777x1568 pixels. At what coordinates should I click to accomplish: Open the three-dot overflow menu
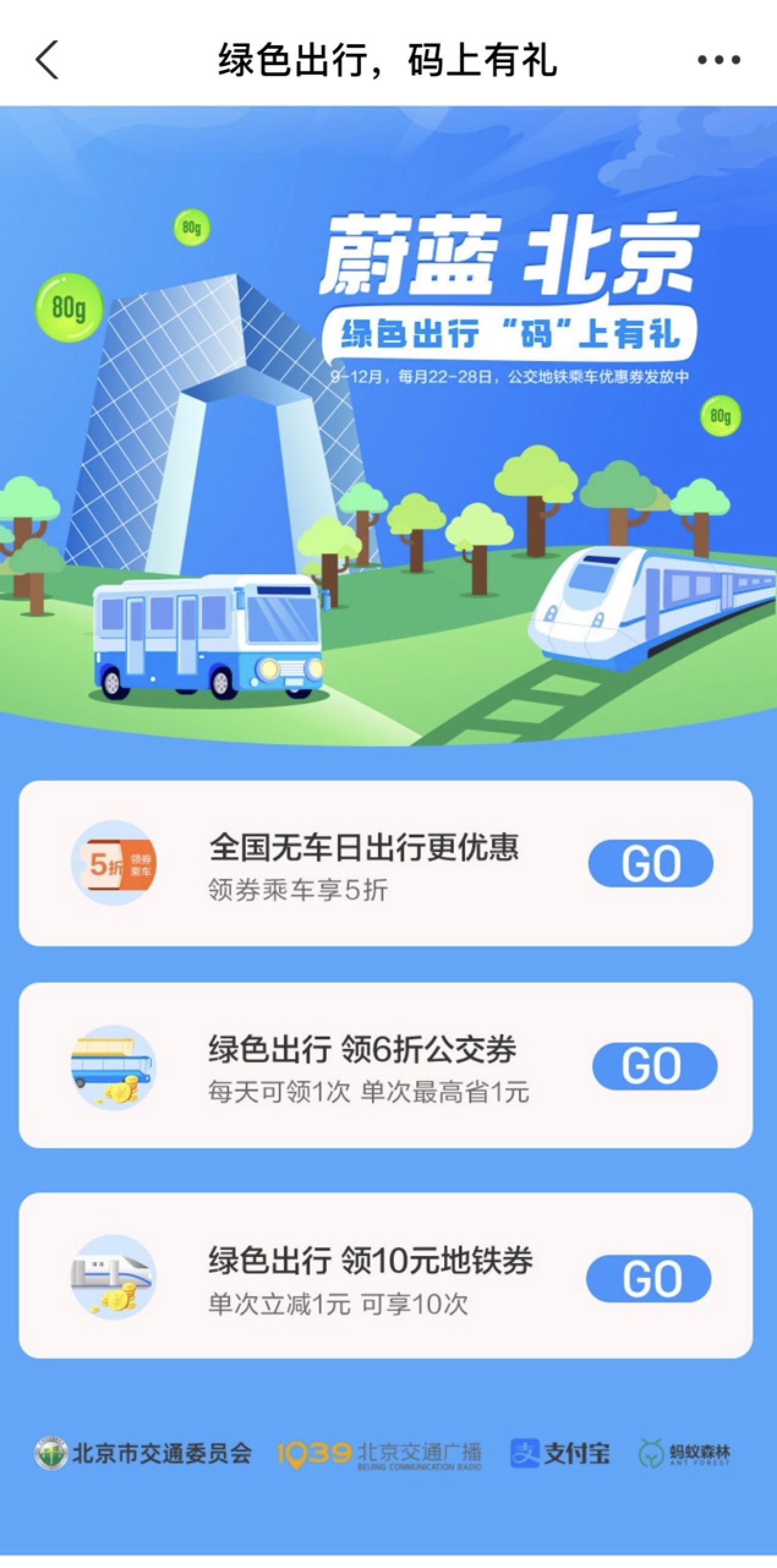(x=719, y=60)
